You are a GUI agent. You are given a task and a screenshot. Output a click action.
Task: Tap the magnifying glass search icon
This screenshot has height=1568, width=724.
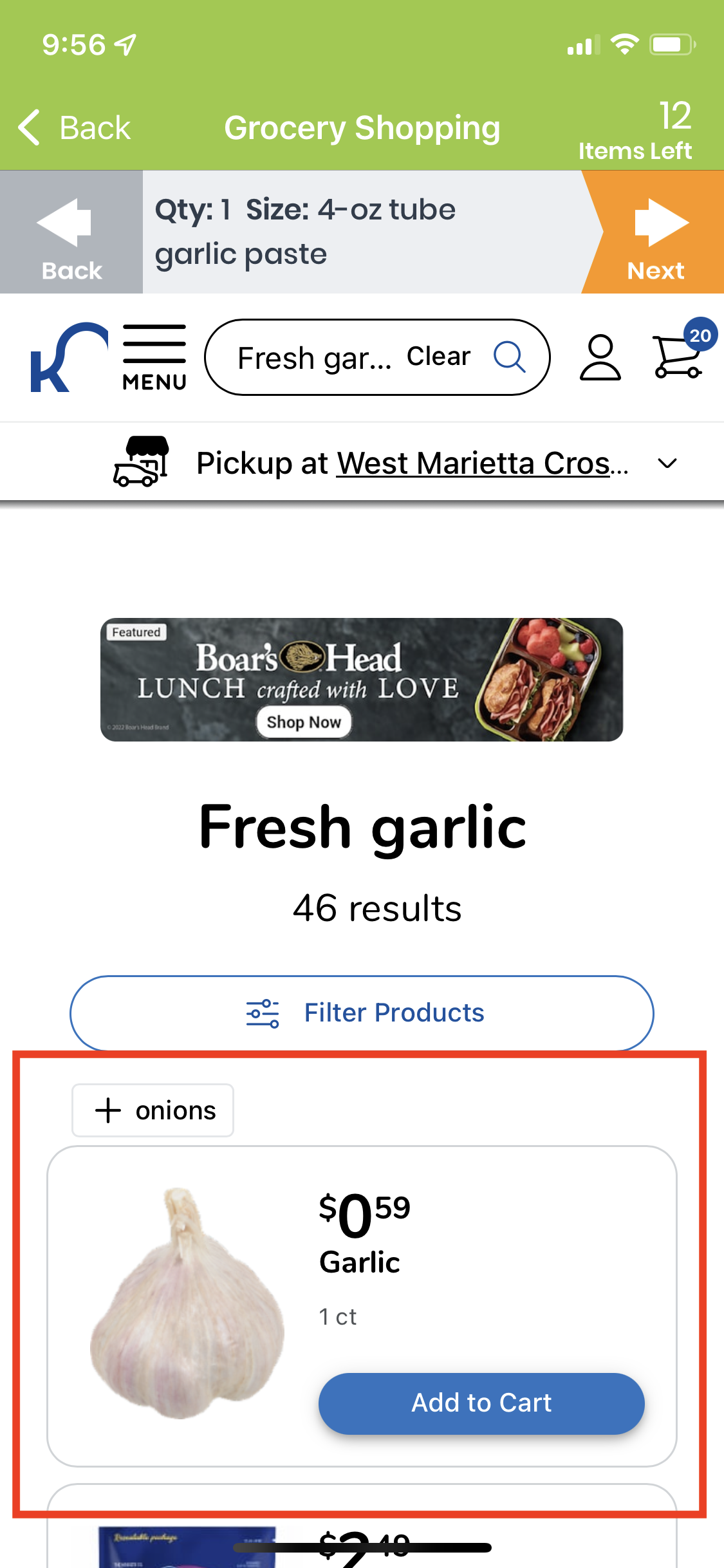point(510,357)
